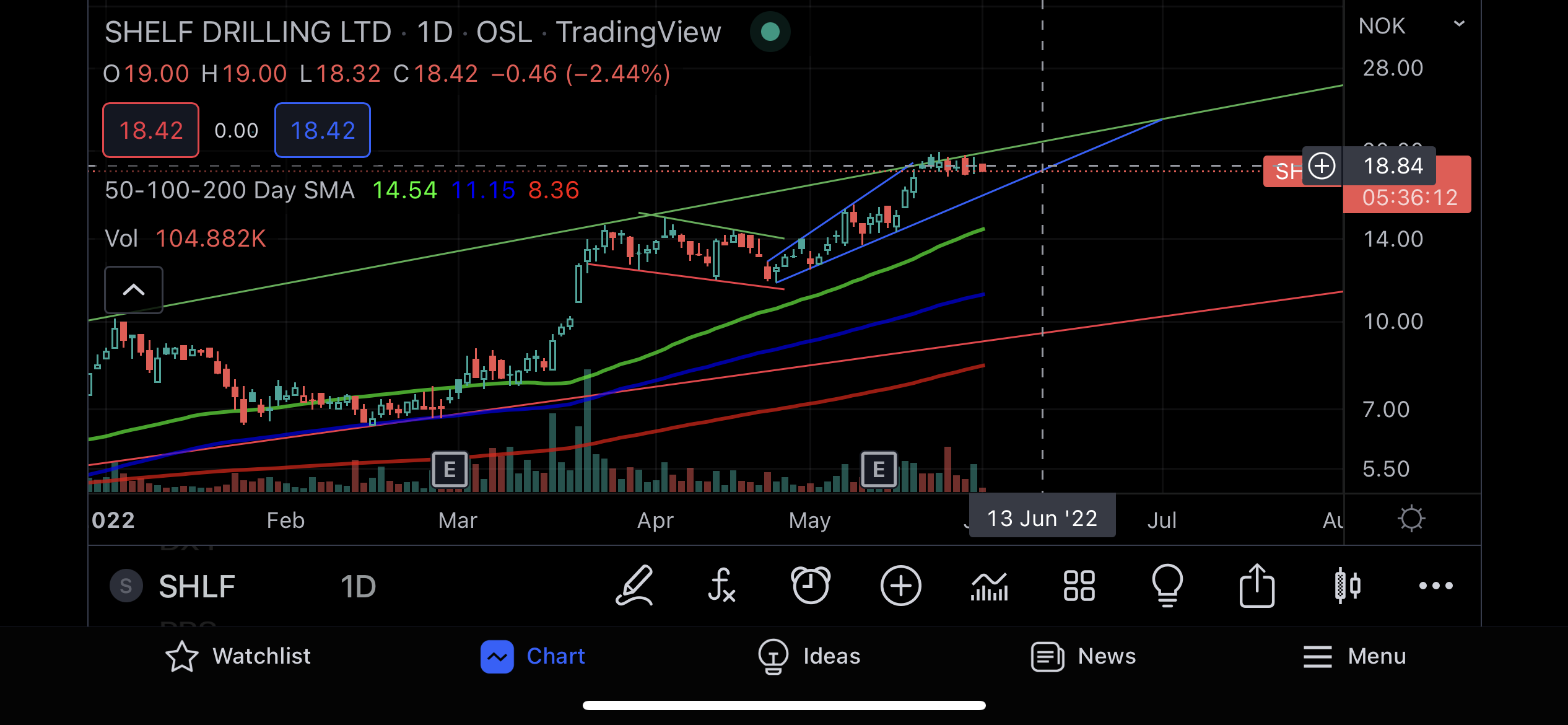This screenshot has width=1568, height=725.
Task: Switch to the Watchlist tab
Action: 238,656
